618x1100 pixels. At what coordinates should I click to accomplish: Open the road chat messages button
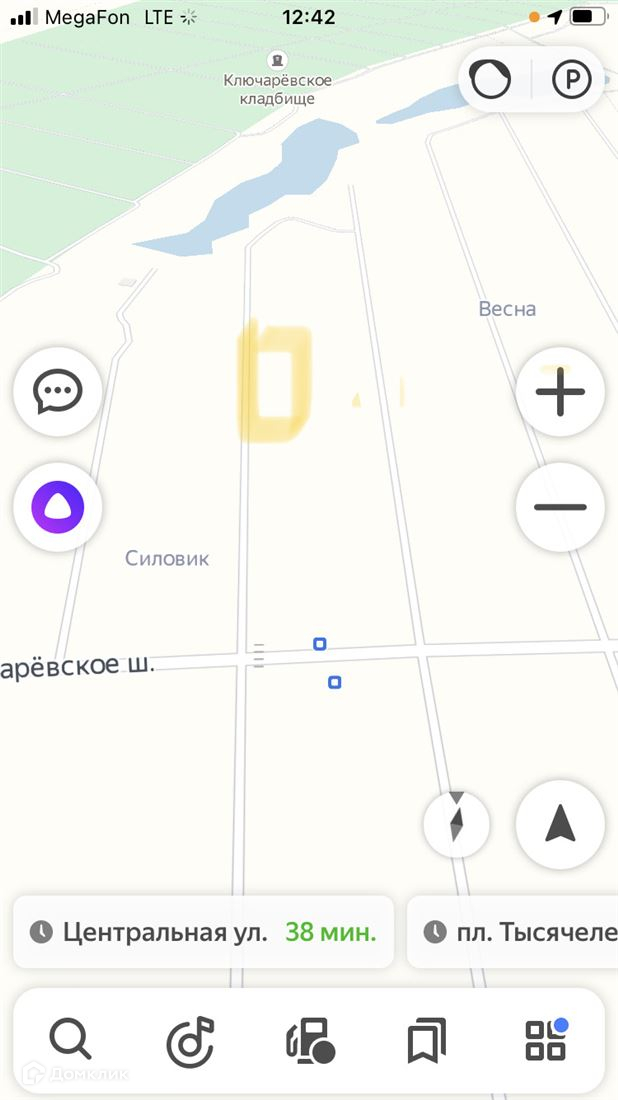coord(58,392)
